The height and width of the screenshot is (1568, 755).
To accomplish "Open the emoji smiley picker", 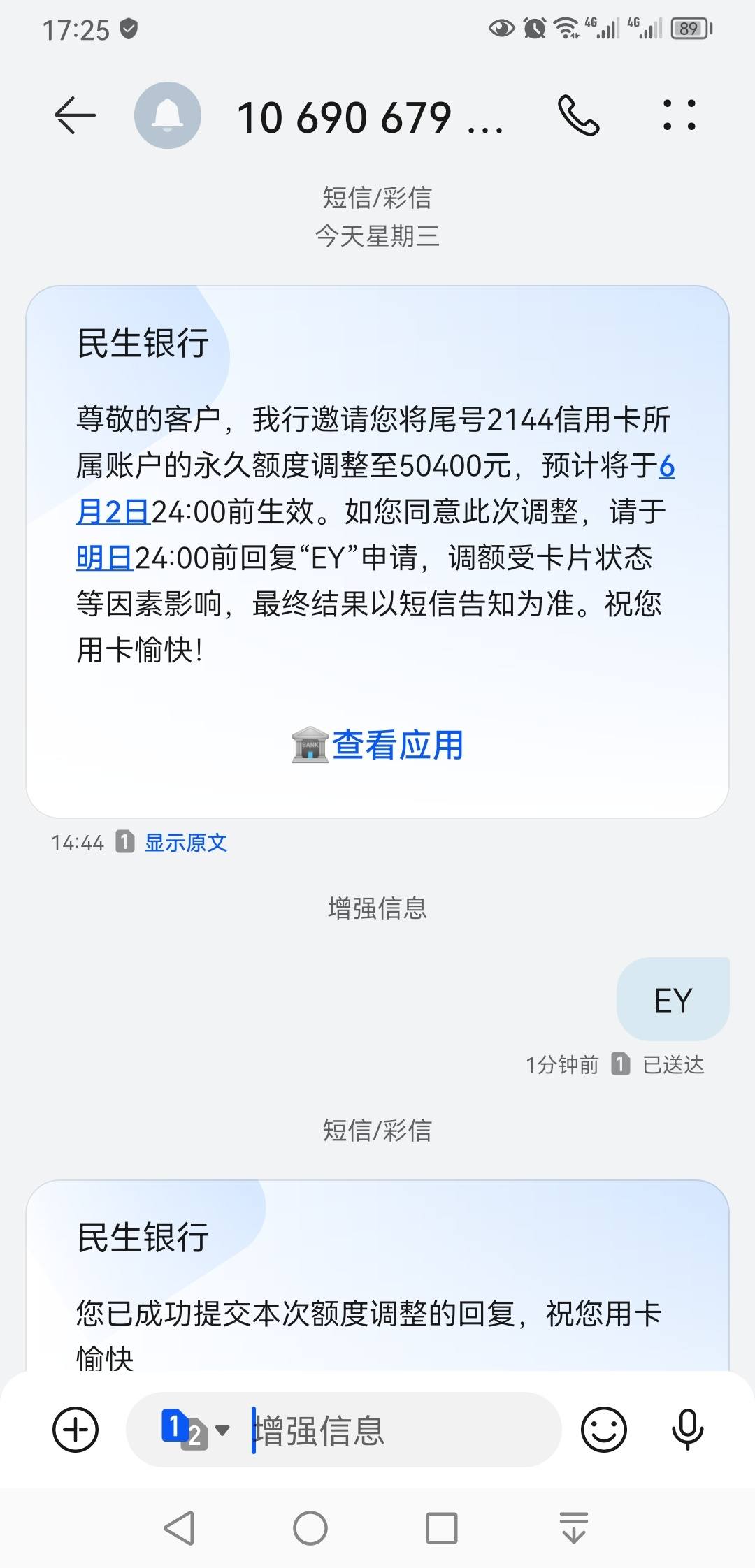I will click(x=604, y=1429).
